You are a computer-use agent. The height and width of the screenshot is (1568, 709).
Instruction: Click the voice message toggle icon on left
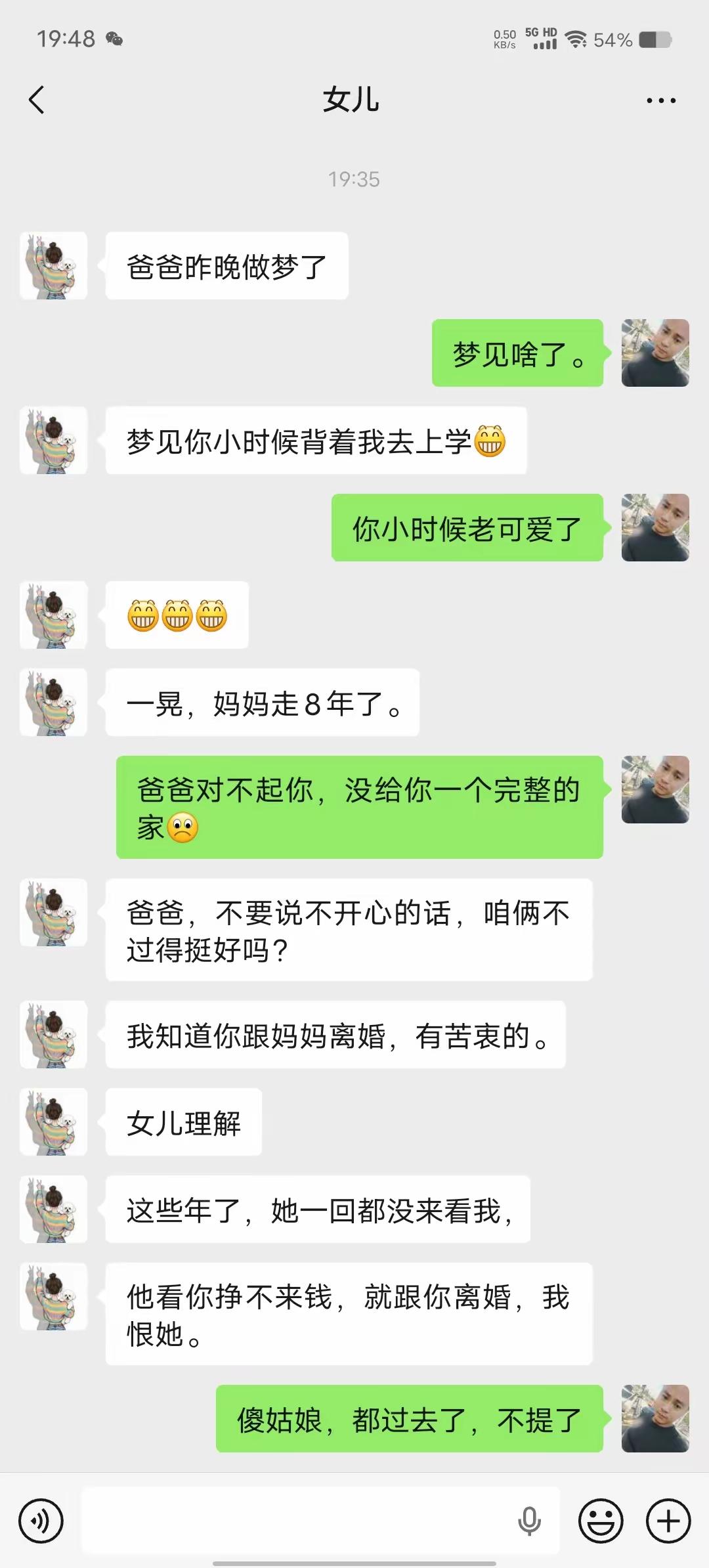click(x=41, y=1522)
